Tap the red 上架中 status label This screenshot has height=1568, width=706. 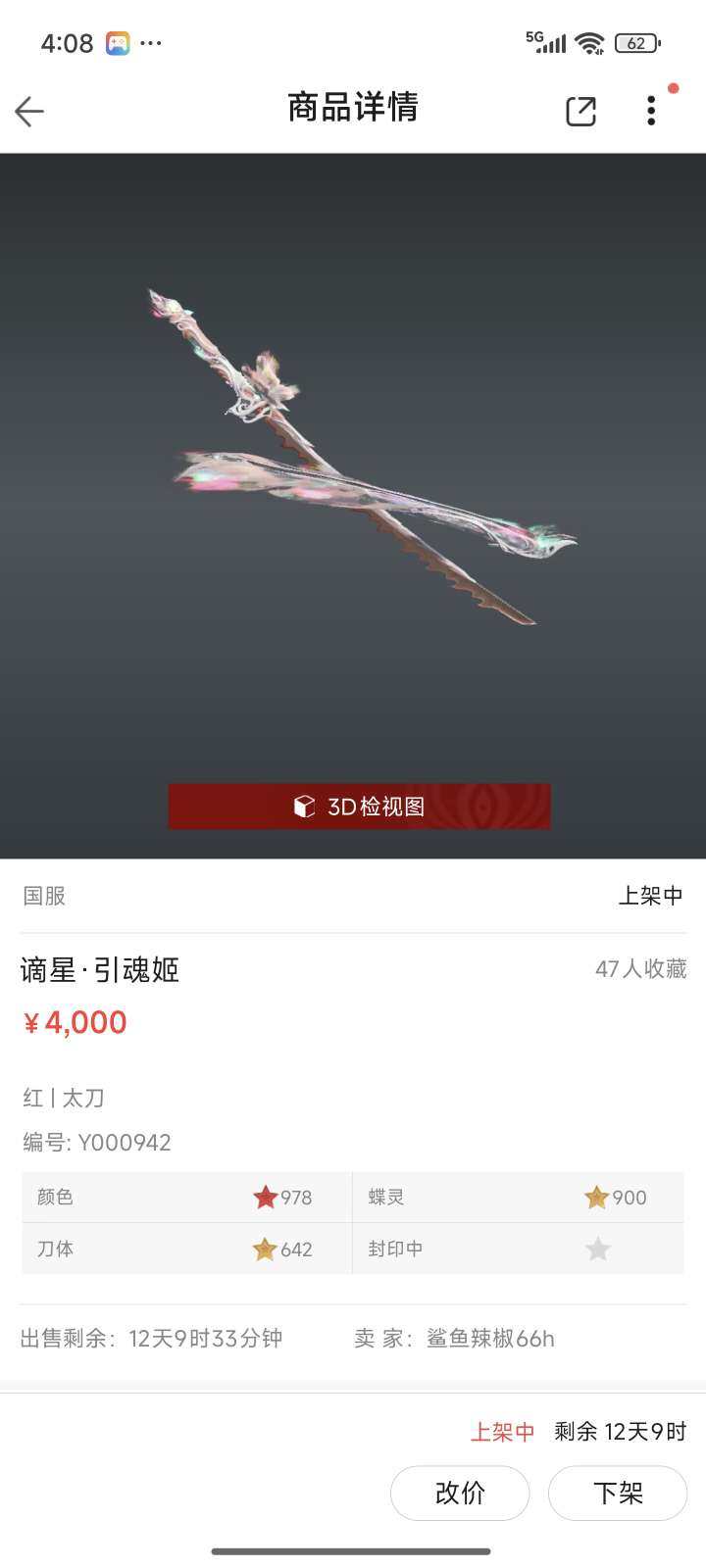(503, 1432)
